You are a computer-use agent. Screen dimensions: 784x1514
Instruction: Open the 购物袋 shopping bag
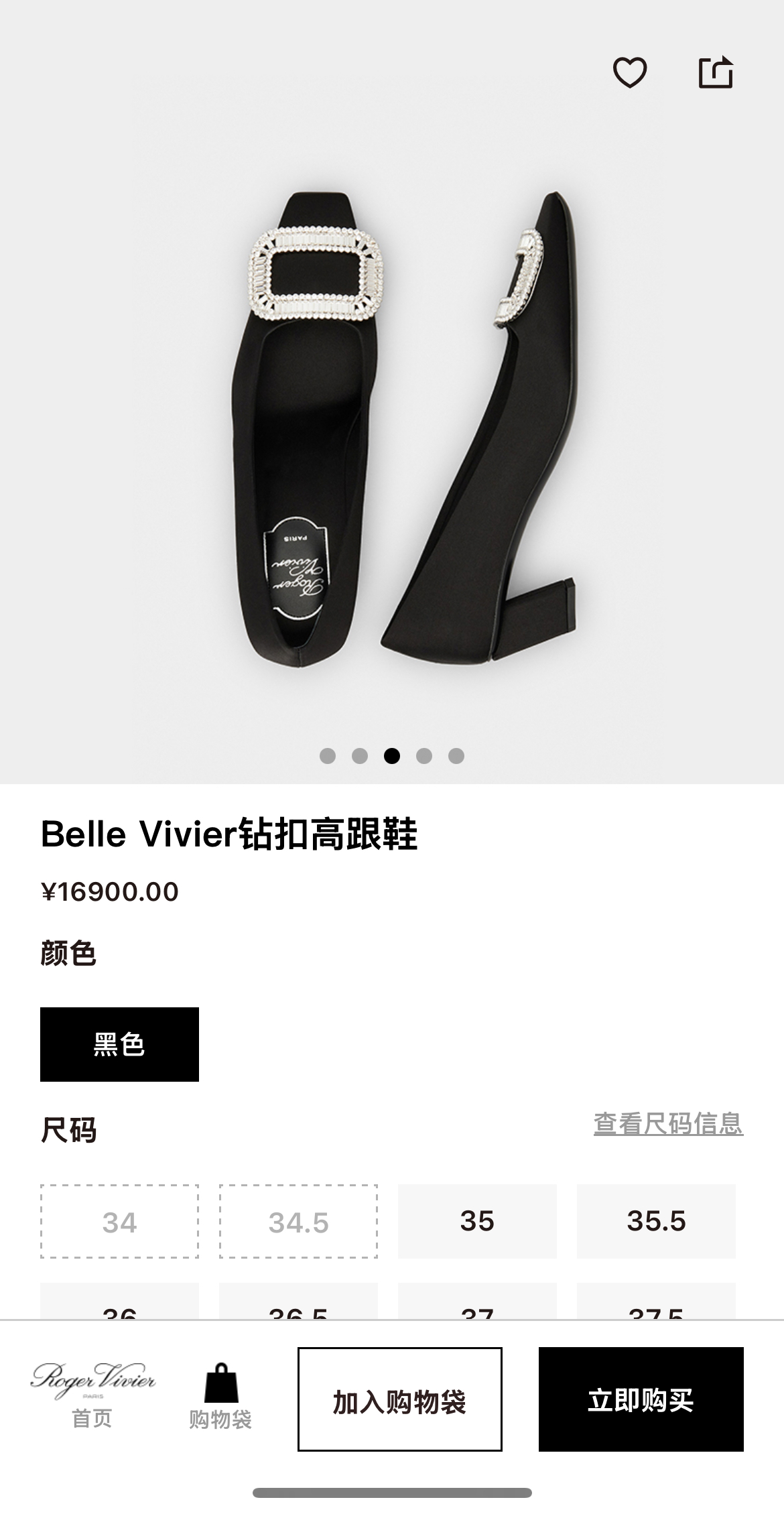pyautogui.click(x=220, y=1397)
